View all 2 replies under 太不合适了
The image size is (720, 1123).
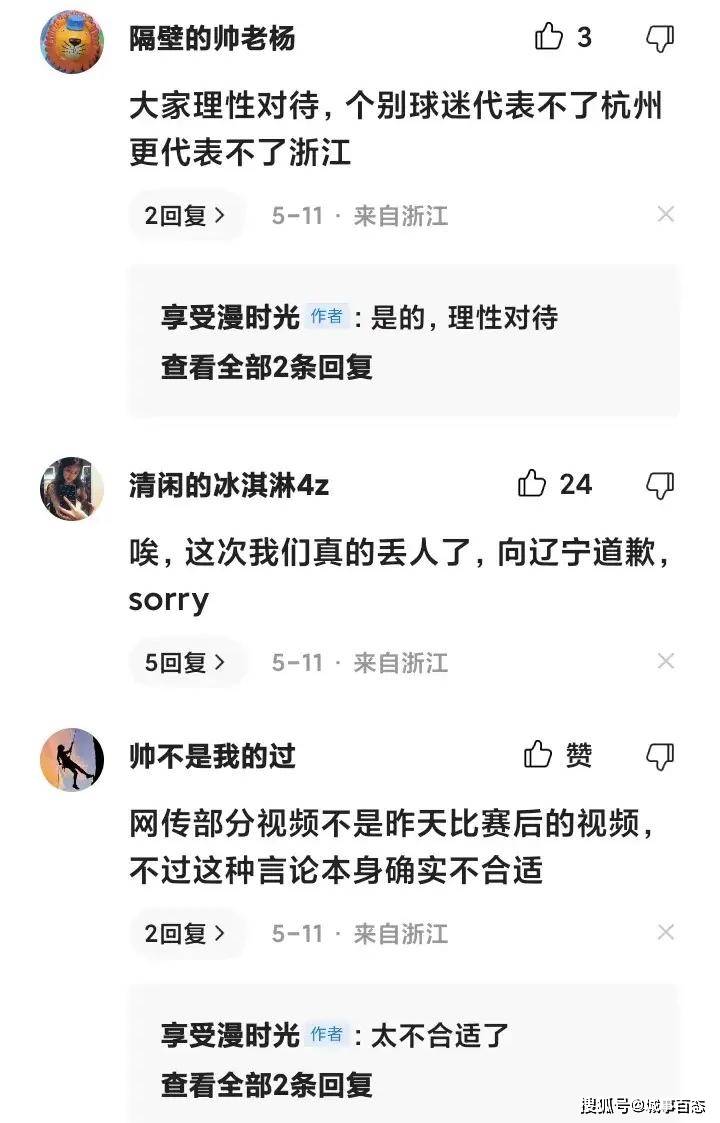click(x=267, y=1084)
